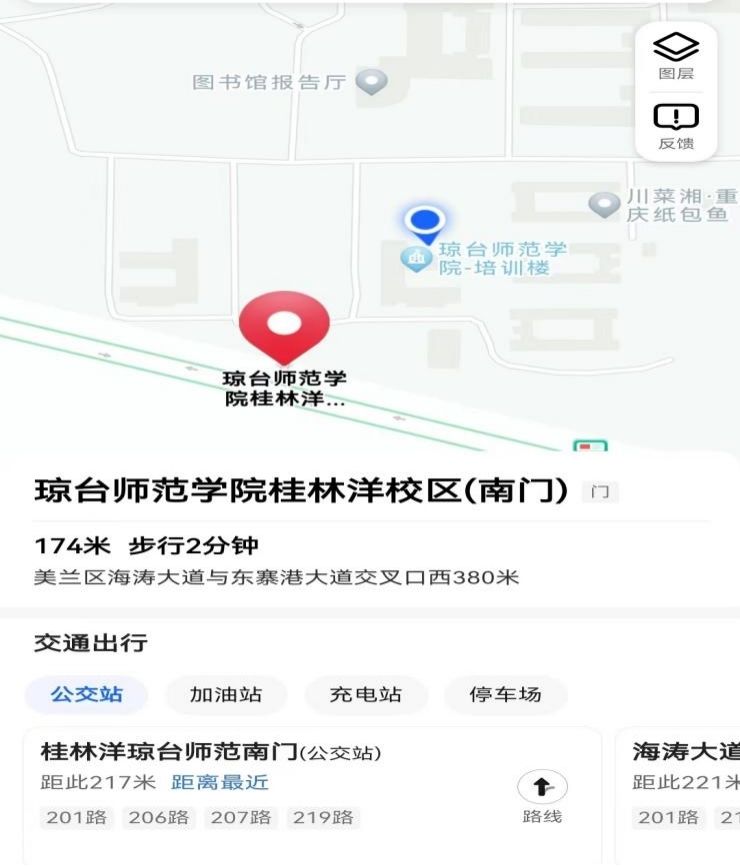The height and width of the screenshot is (866, 740).
Task: Select the 公交站 chip
Action: tap(86, 694)
